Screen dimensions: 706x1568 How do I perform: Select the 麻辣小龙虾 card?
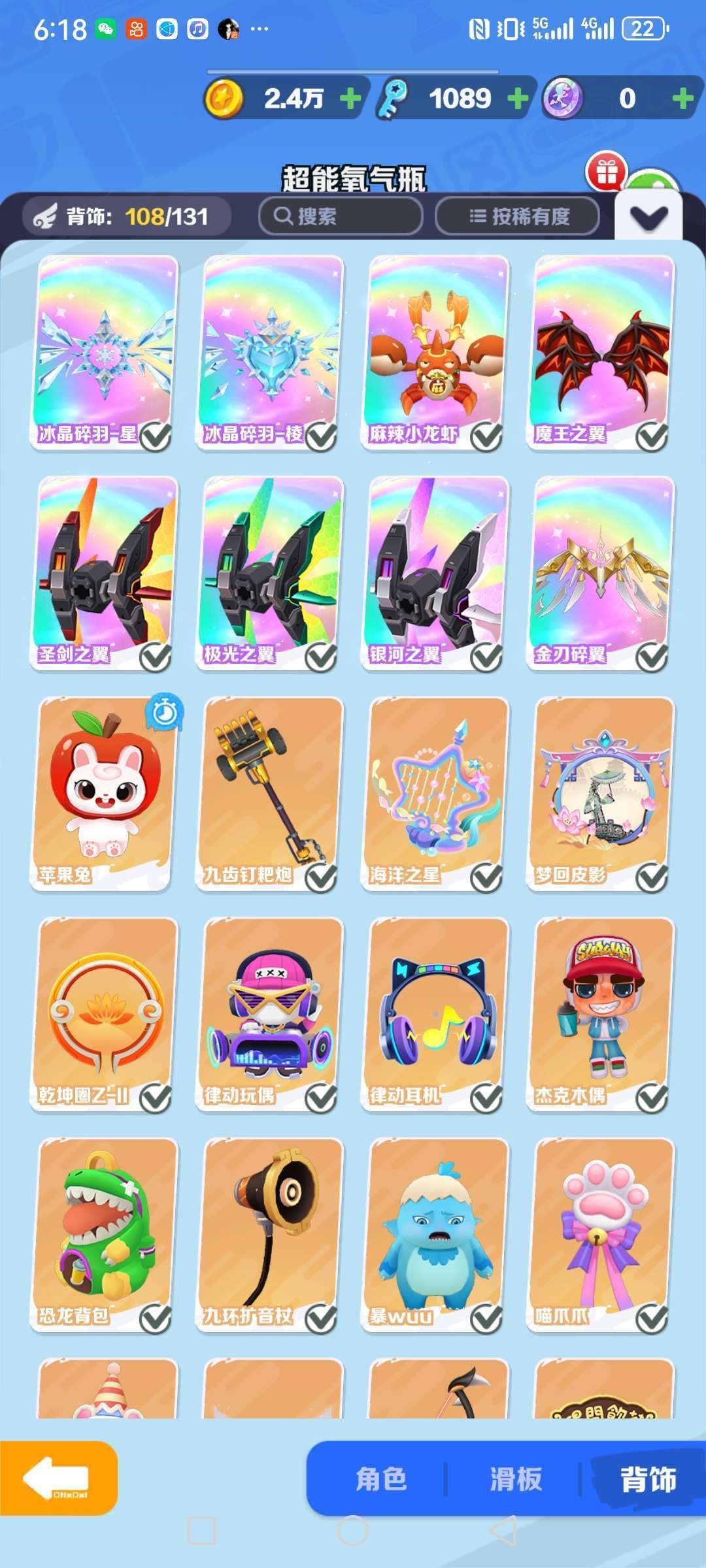click(x=434, y=351)
